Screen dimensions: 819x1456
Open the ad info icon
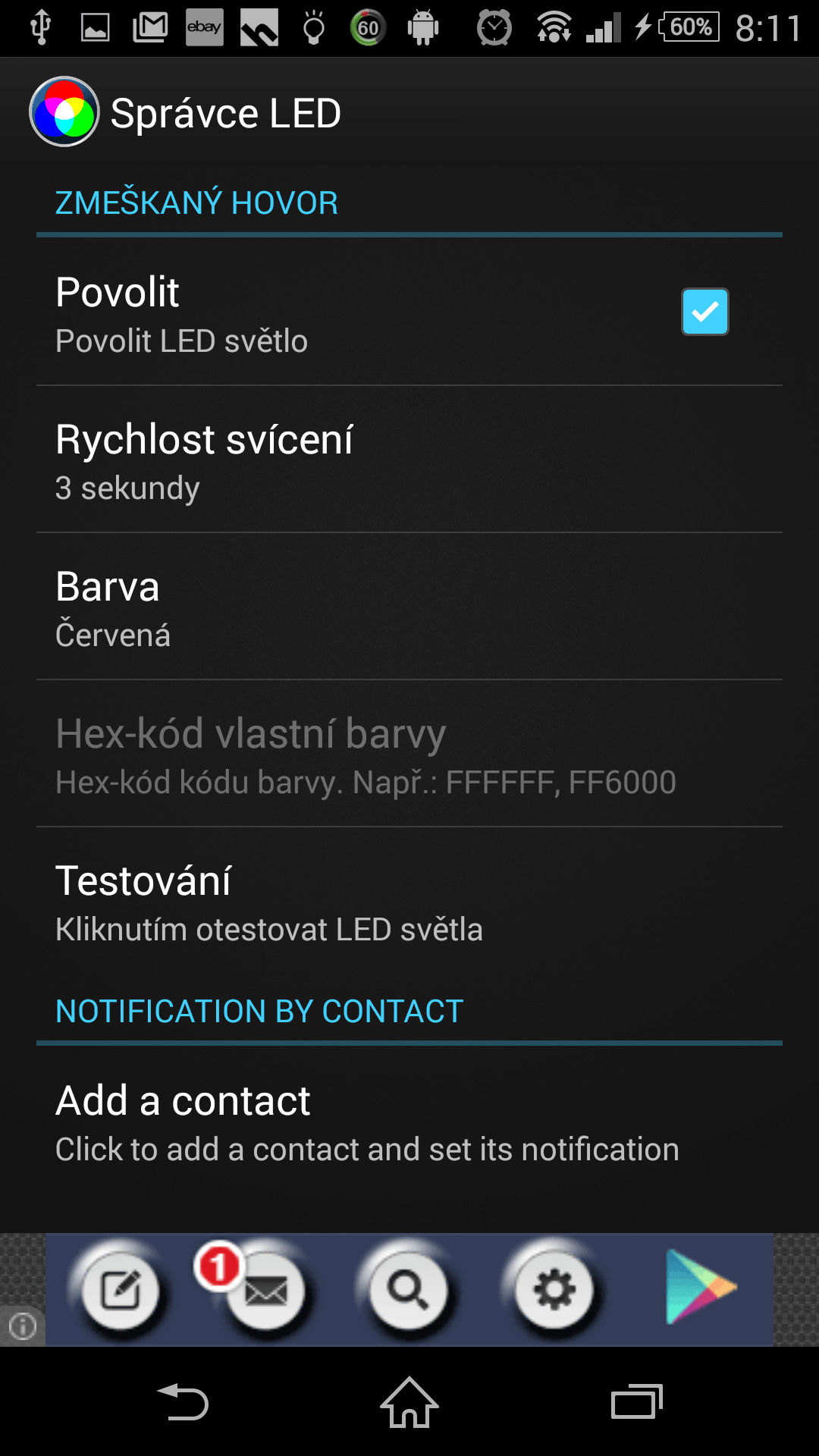pos(22,1326)
